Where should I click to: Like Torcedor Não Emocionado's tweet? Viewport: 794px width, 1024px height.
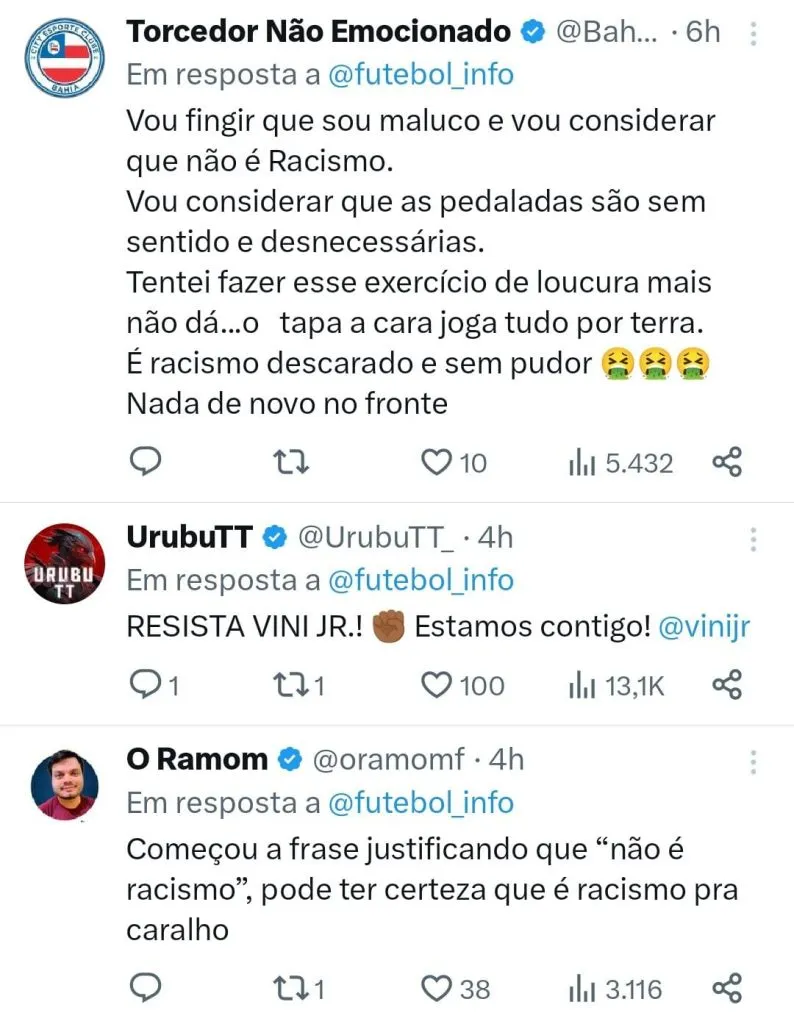(x=435, y=463)
